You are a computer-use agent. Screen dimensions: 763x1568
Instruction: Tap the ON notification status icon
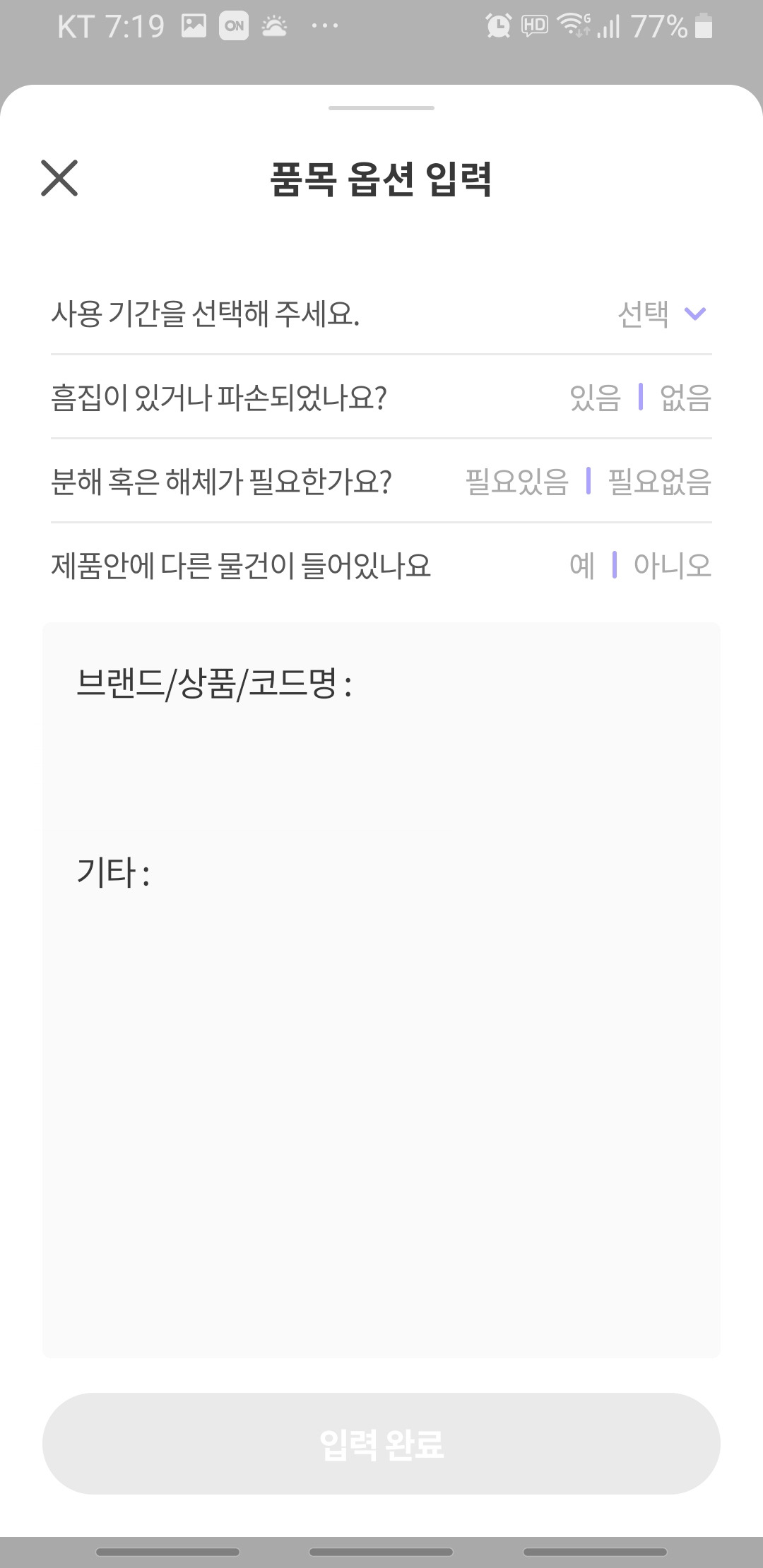coord(235,25)
